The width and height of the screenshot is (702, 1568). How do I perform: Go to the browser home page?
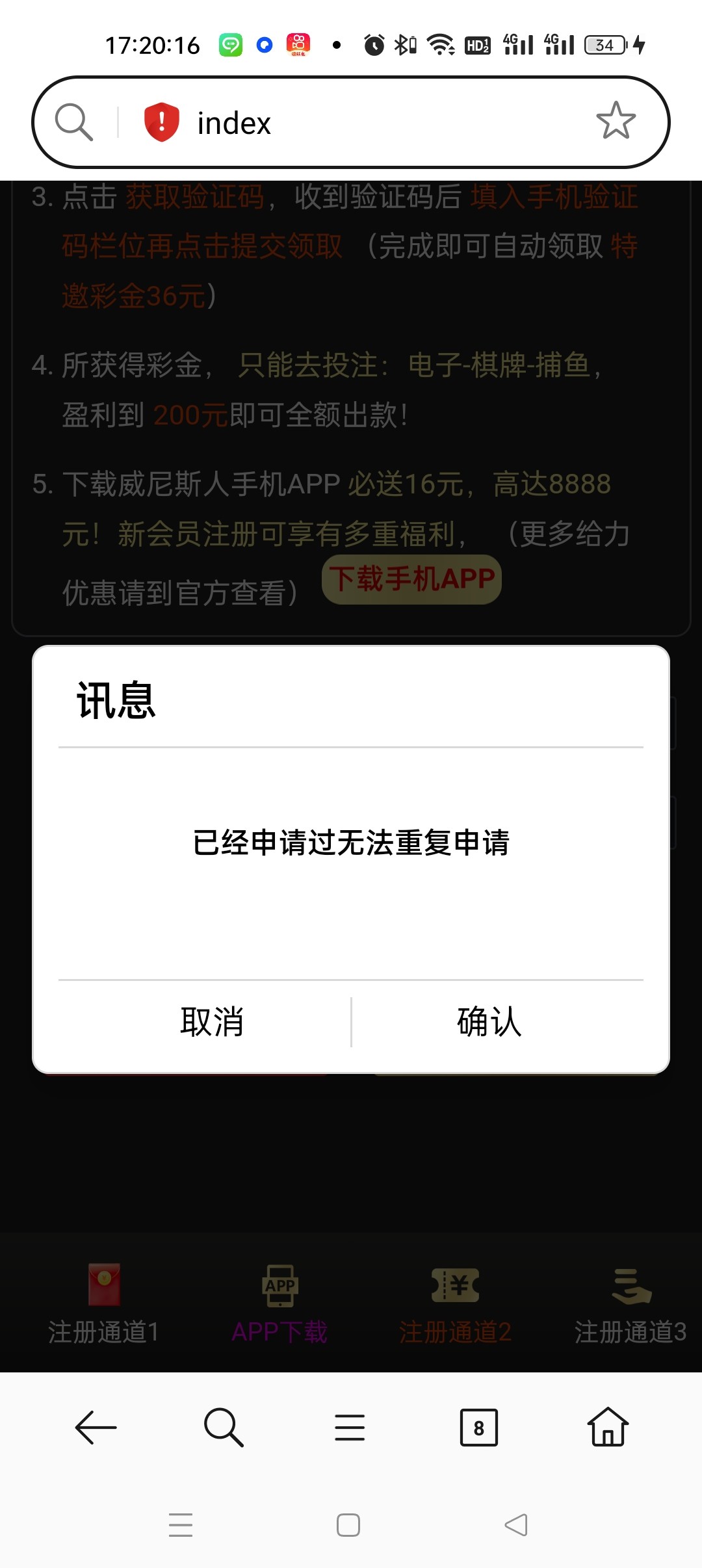608,1428
